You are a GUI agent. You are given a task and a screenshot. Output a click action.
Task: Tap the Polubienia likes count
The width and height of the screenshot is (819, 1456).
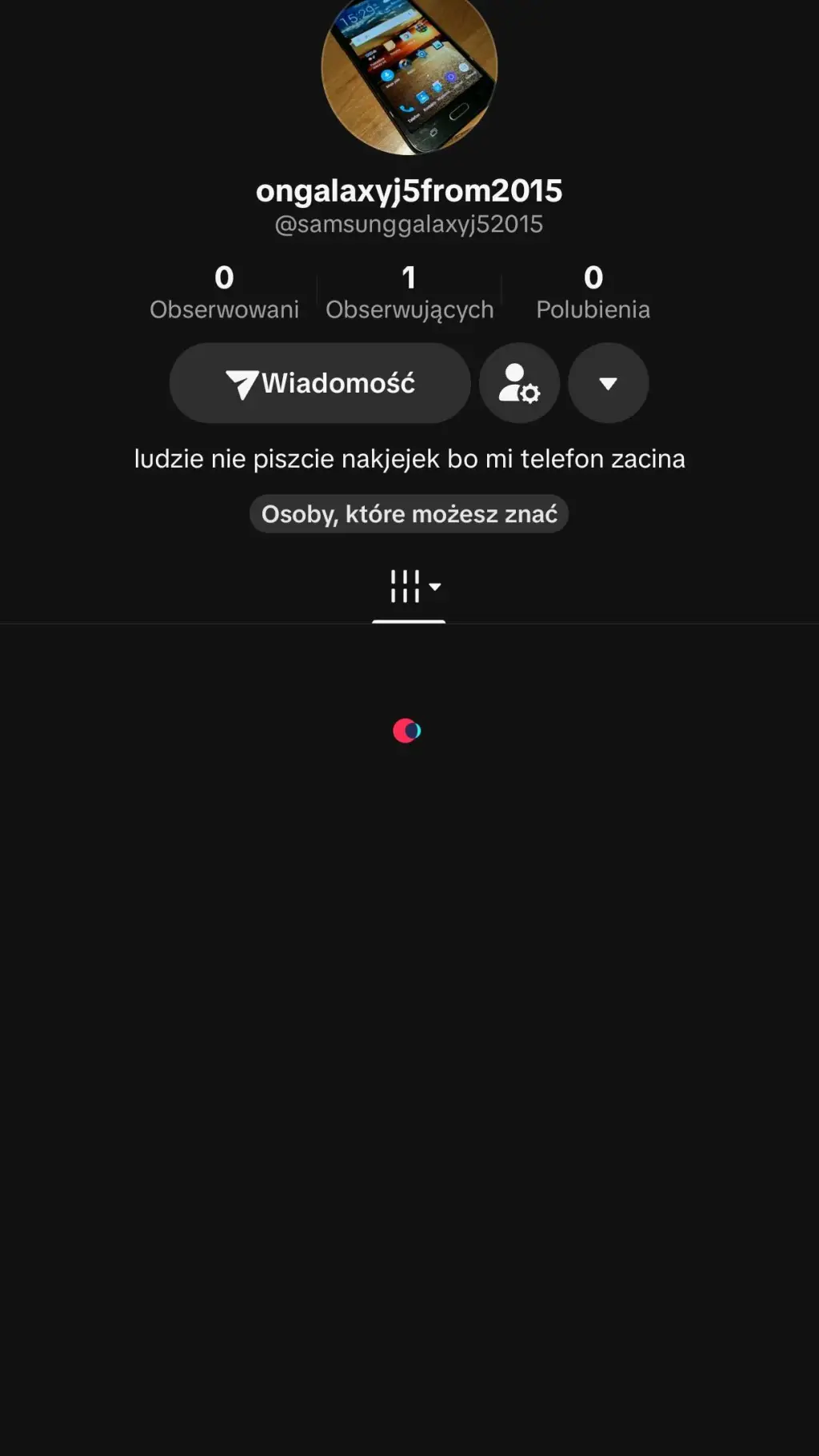point(593,293)
